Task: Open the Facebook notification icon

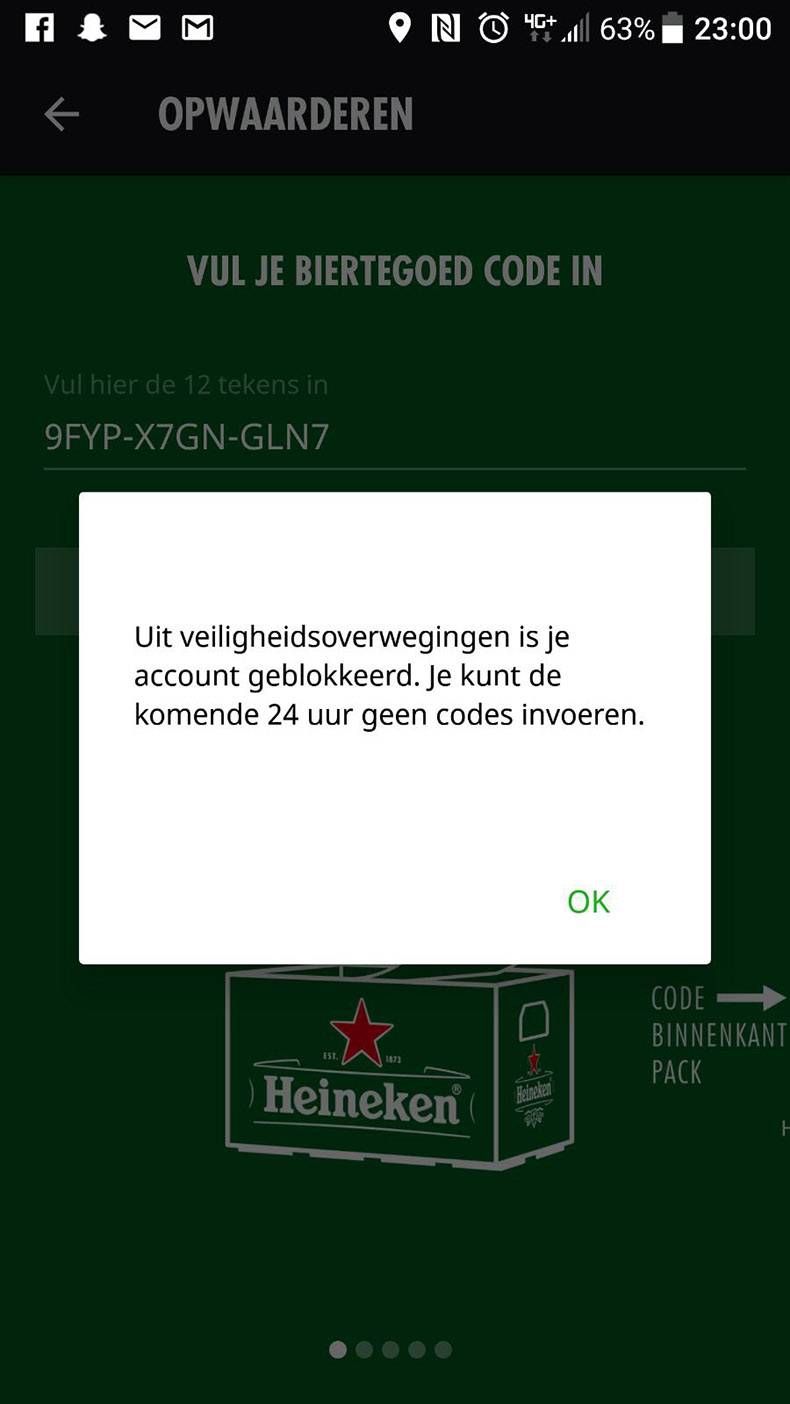Action: (38, 27)
